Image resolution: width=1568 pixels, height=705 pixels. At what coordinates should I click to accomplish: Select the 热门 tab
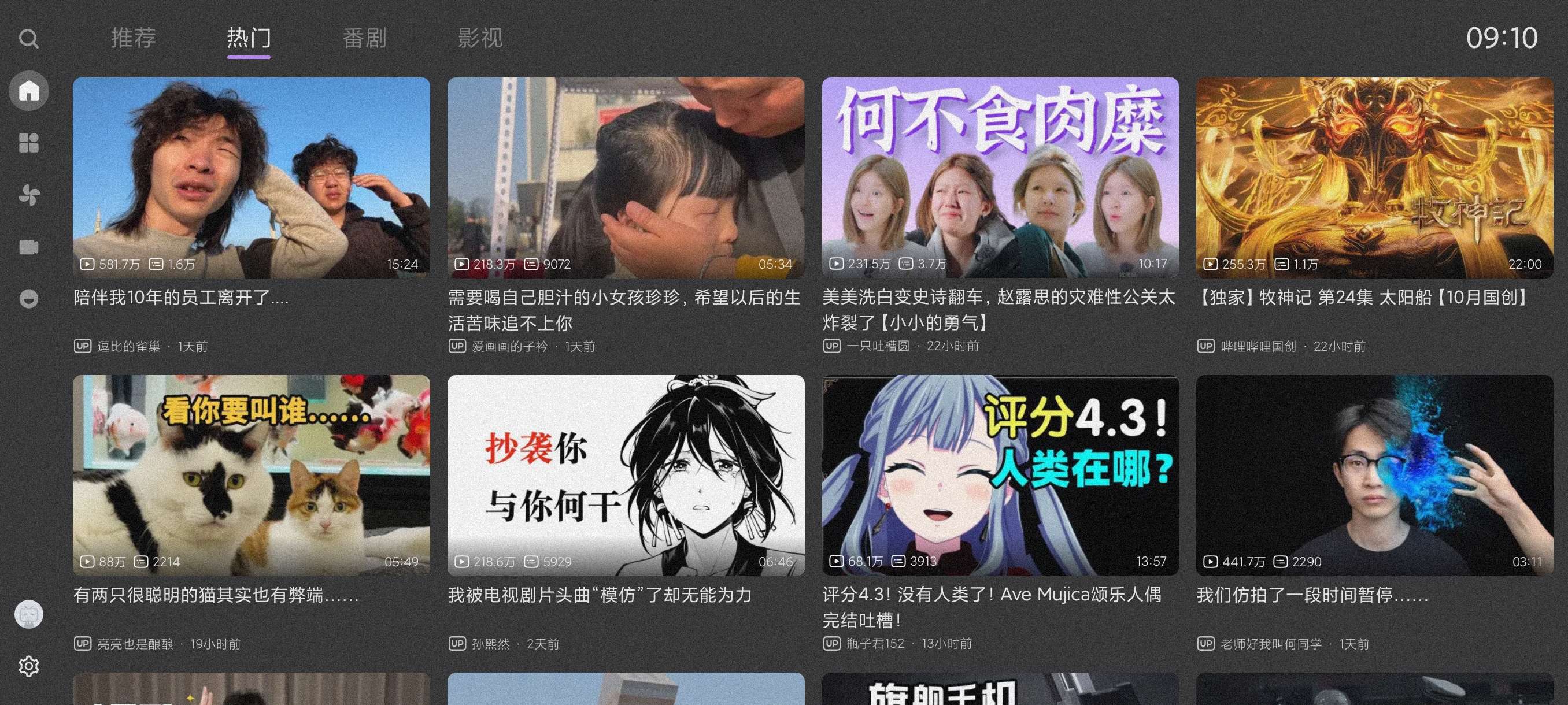click(249, 38)
